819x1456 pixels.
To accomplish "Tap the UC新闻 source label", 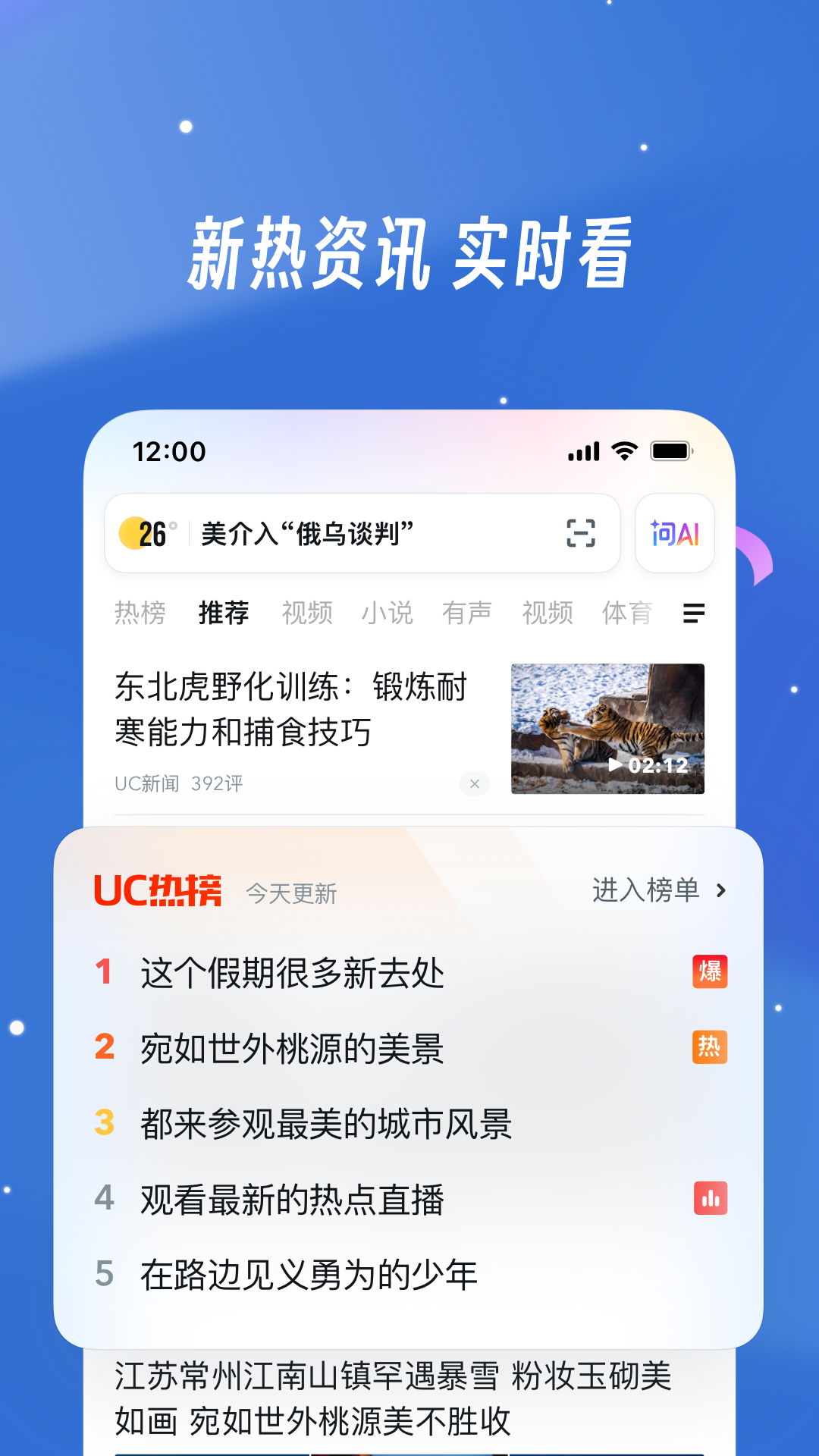I will coord(149,784).
